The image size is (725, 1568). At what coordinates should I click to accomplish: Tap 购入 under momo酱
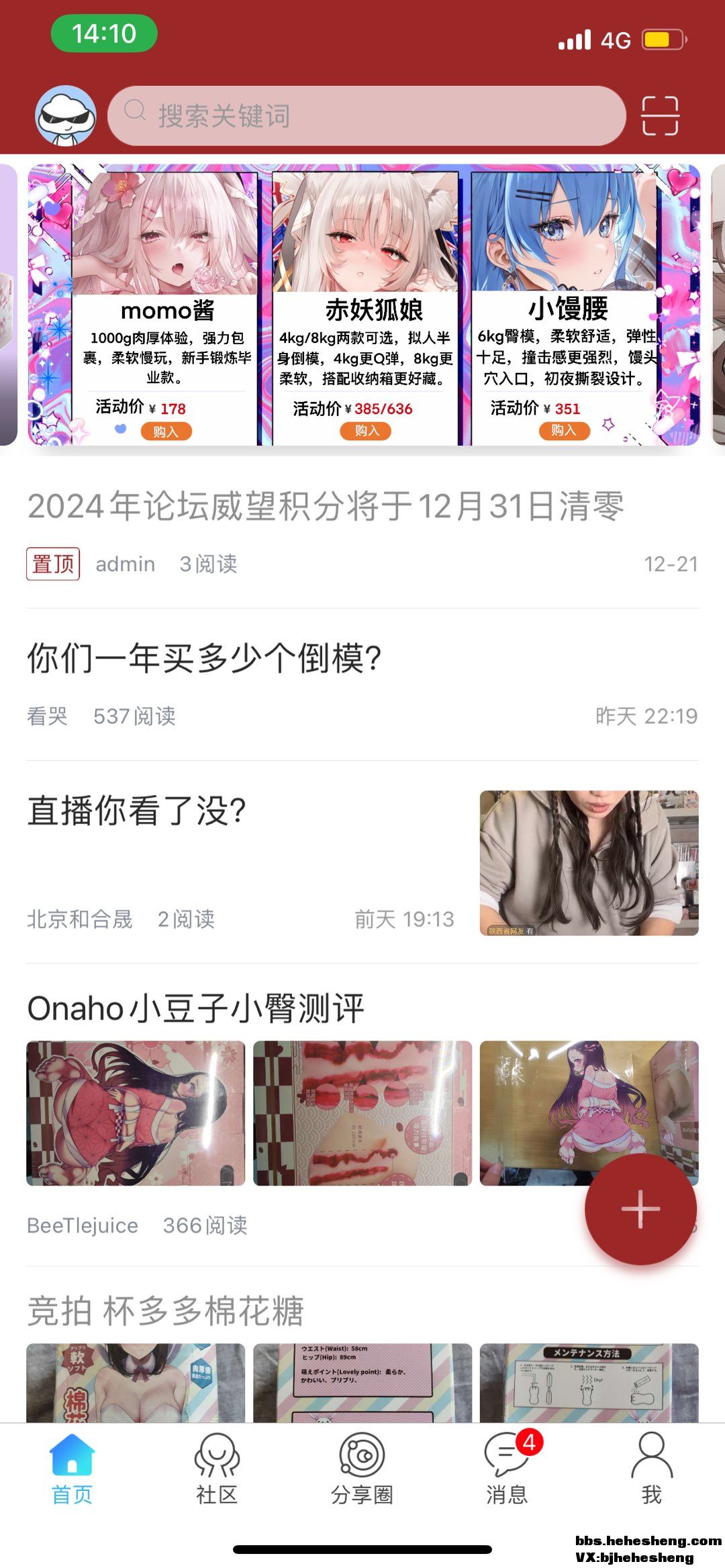tap(166, 431)
